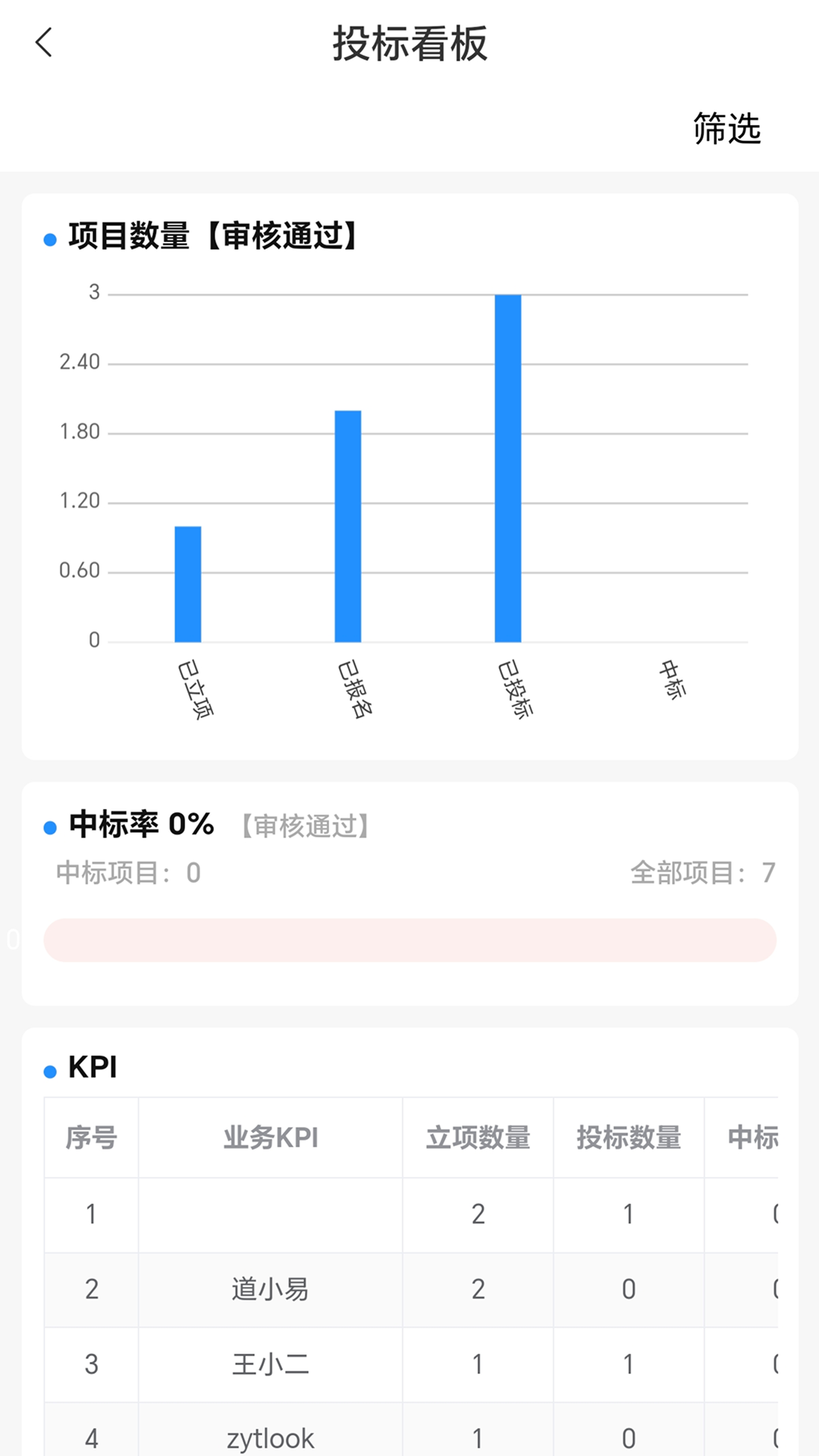Screen dimensions: 819x1456
Task: Select the 投标数量 column header
Action: [x=628, y=1137]
